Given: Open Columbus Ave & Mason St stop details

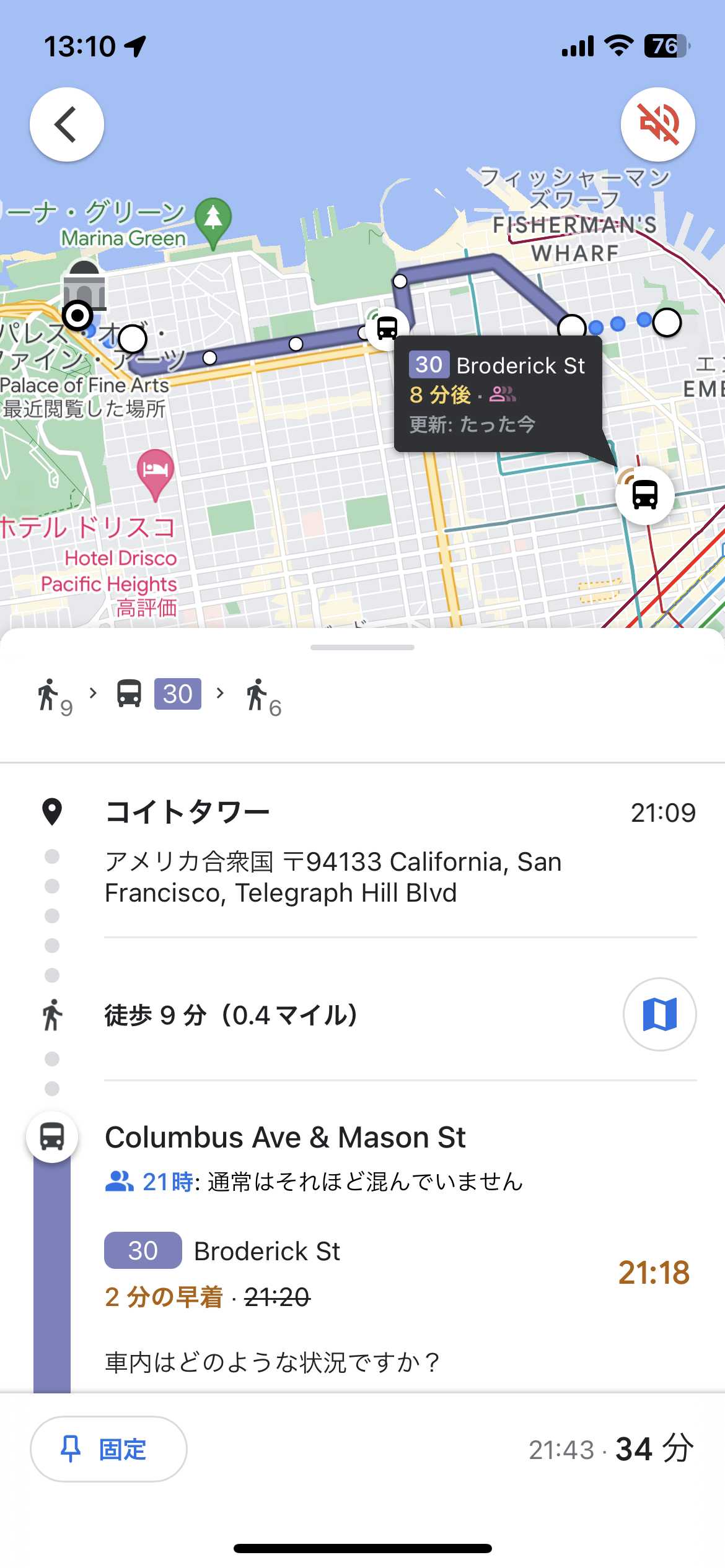Looking at the screenshot, I should point(285,1138).
